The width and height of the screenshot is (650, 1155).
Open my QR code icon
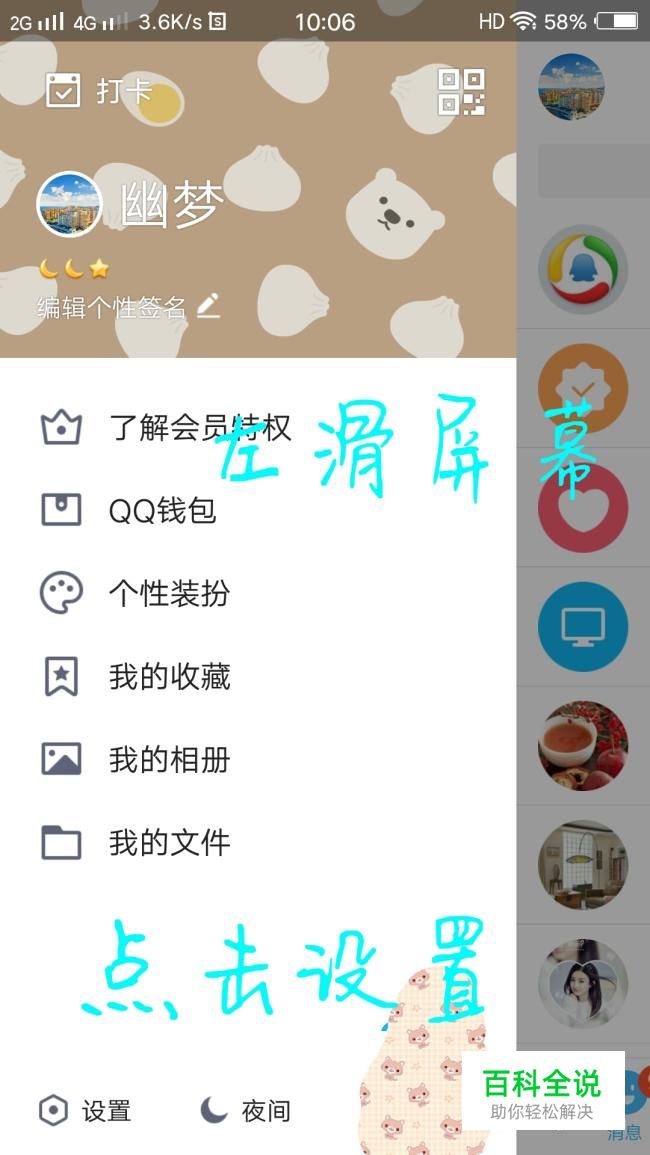click(461, 92)
